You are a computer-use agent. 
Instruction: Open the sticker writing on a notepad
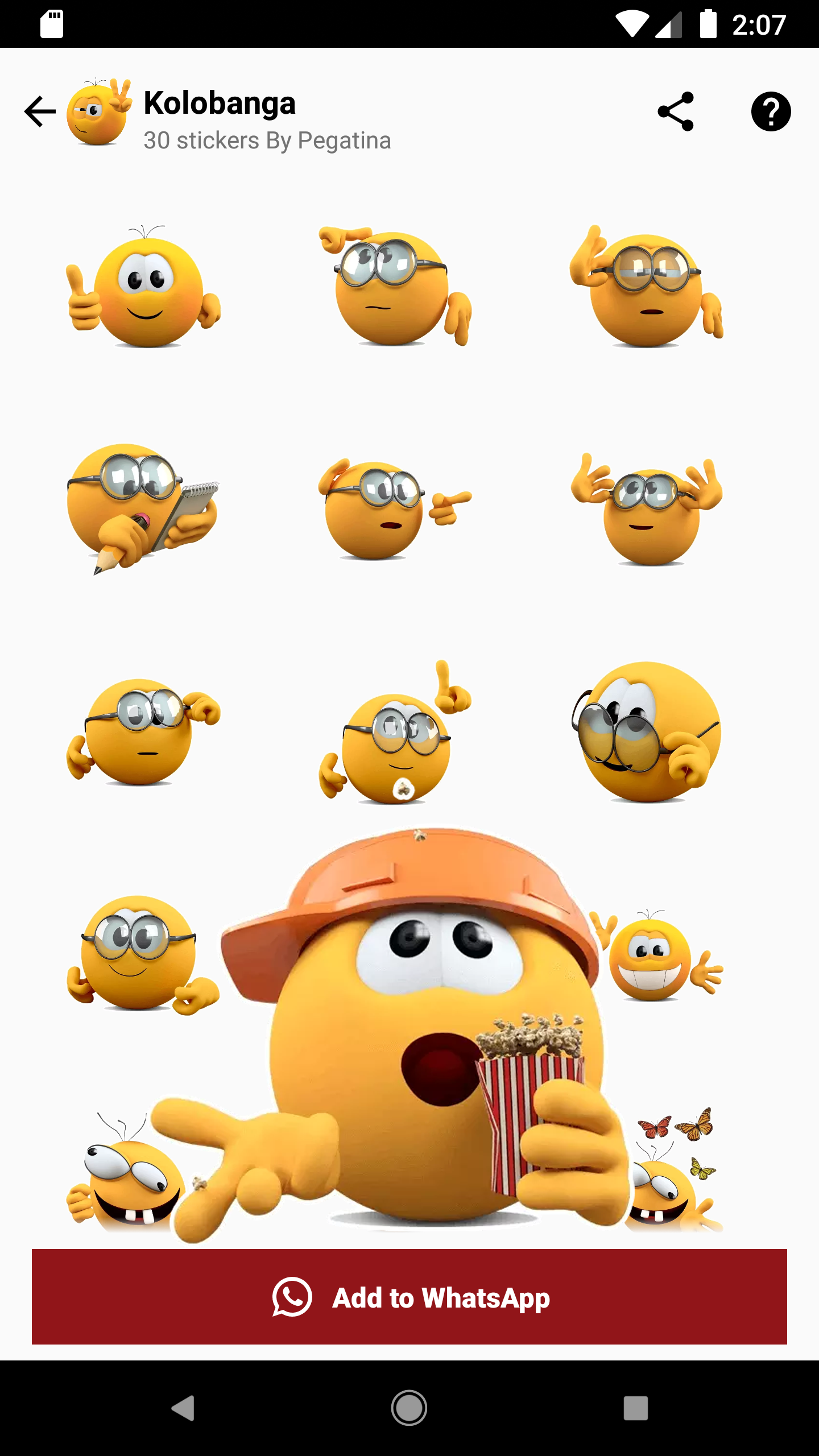pos(143,508)
